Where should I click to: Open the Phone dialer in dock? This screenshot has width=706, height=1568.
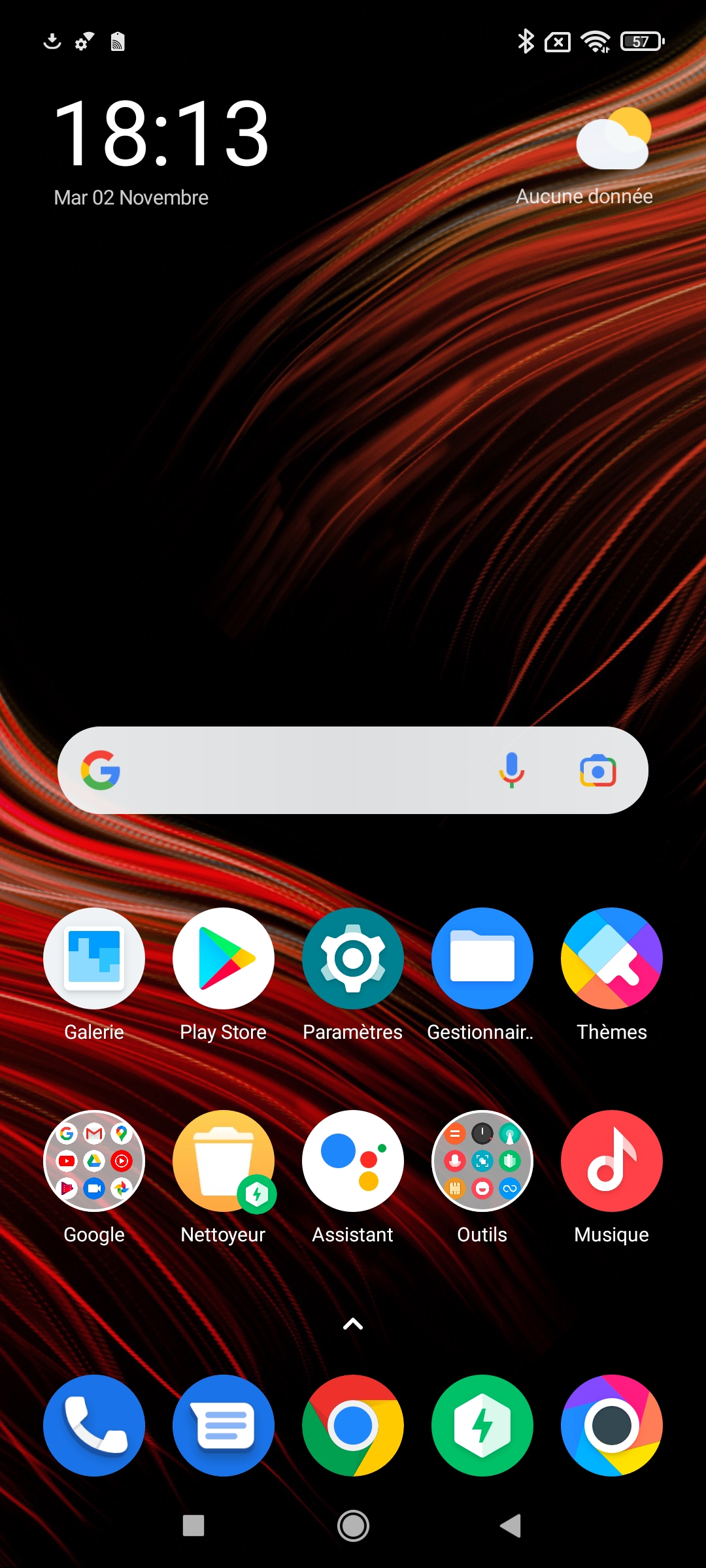[x=94, y=1426]
